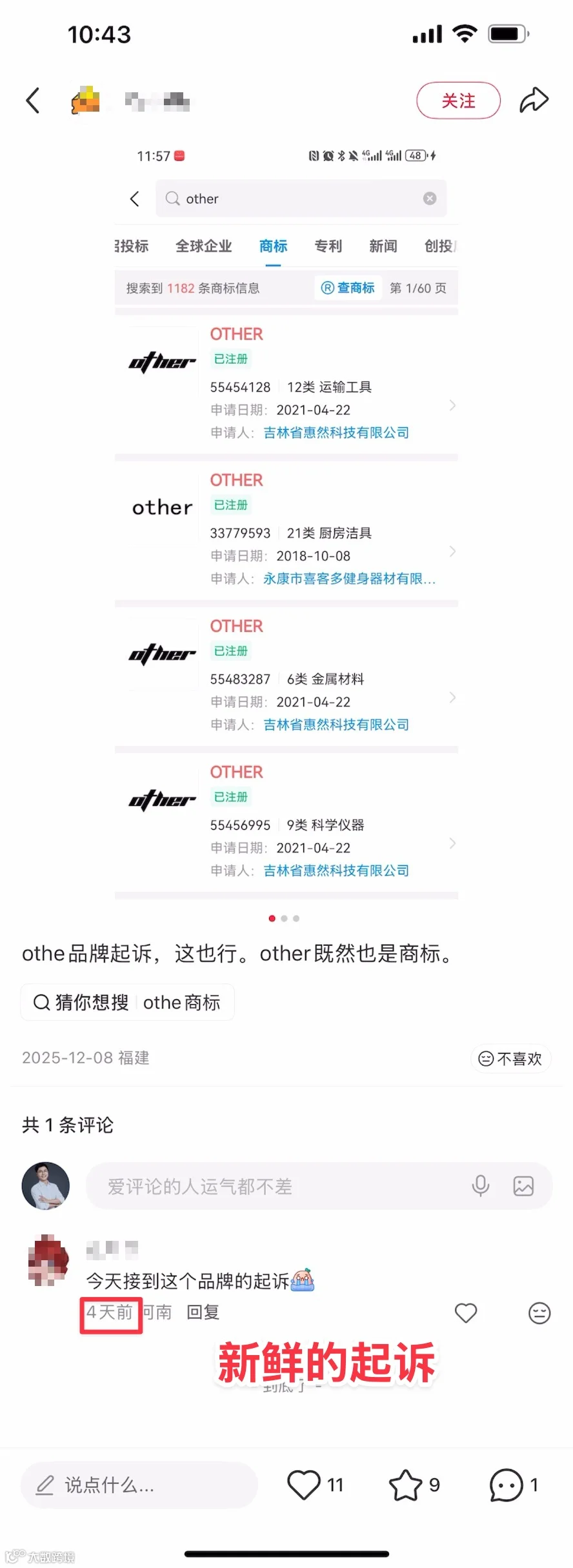Dislike the comment with face icon
The image size is (573, 1568).
tap(539, 1312)
